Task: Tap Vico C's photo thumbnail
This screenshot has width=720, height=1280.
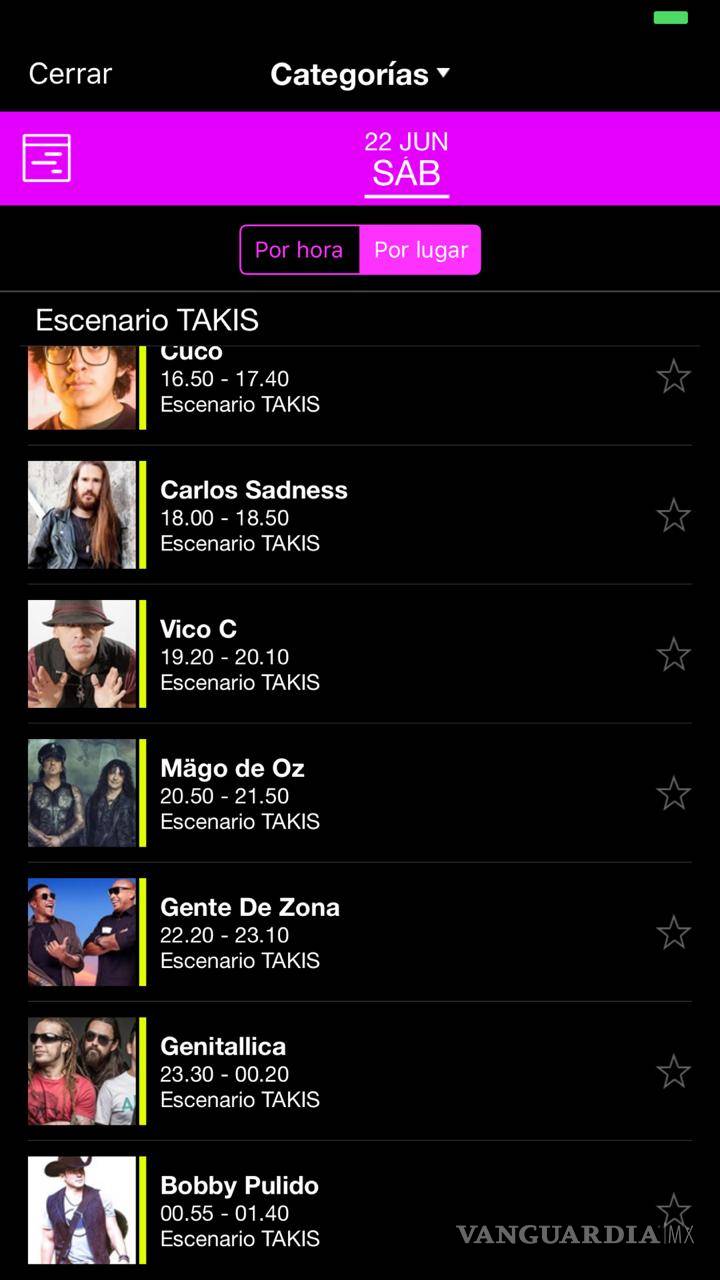Action: pyautogui.click(x=83, y=654)
